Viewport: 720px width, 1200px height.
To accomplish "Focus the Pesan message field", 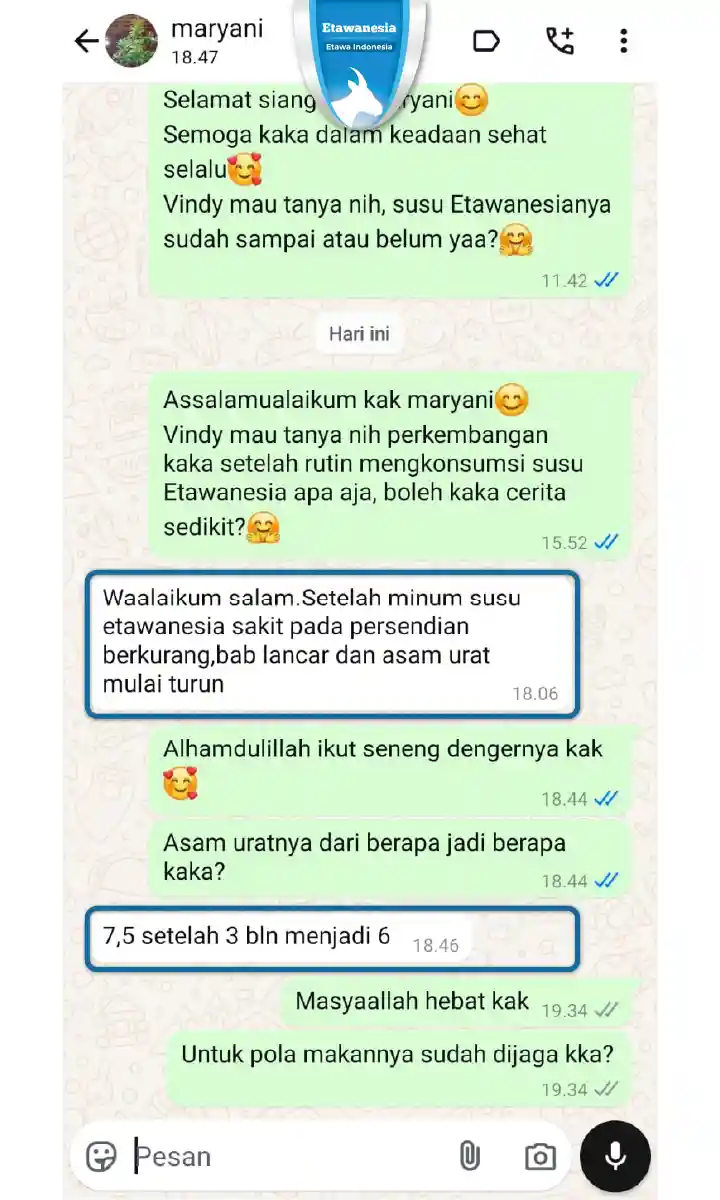I will pos(290,1157).
